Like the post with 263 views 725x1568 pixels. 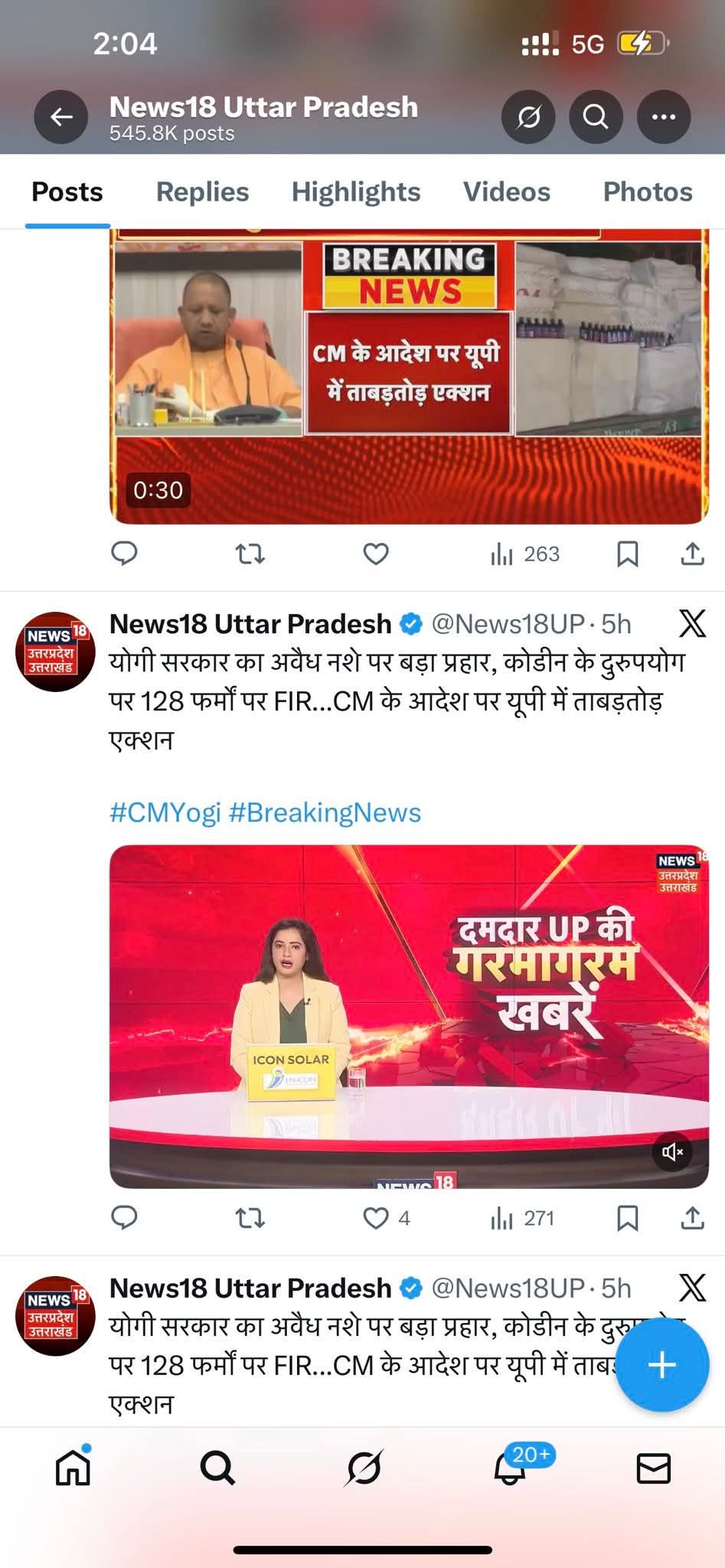click(x=375, y=554)
